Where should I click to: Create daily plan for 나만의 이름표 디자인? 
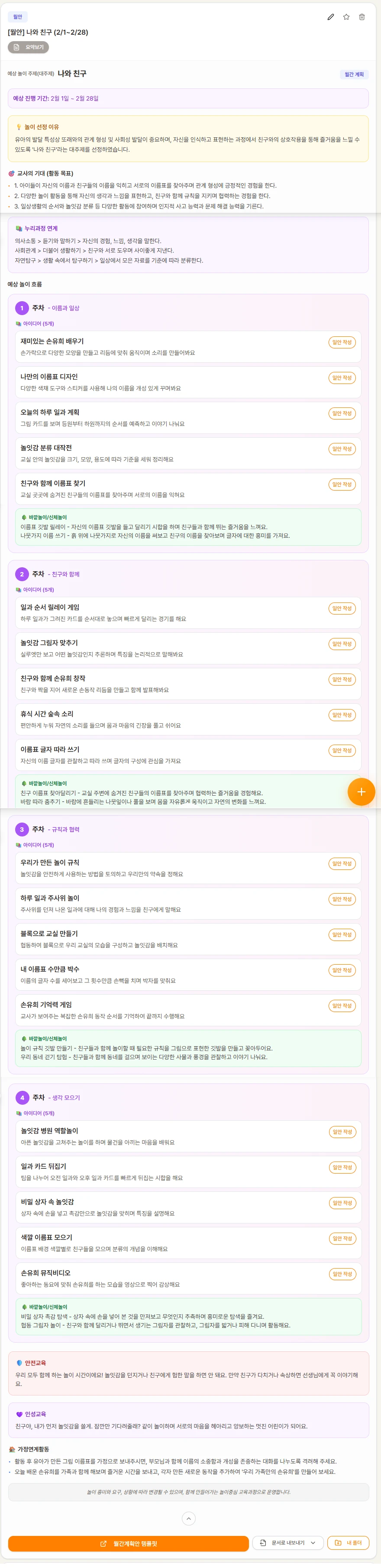coord(342,378)
